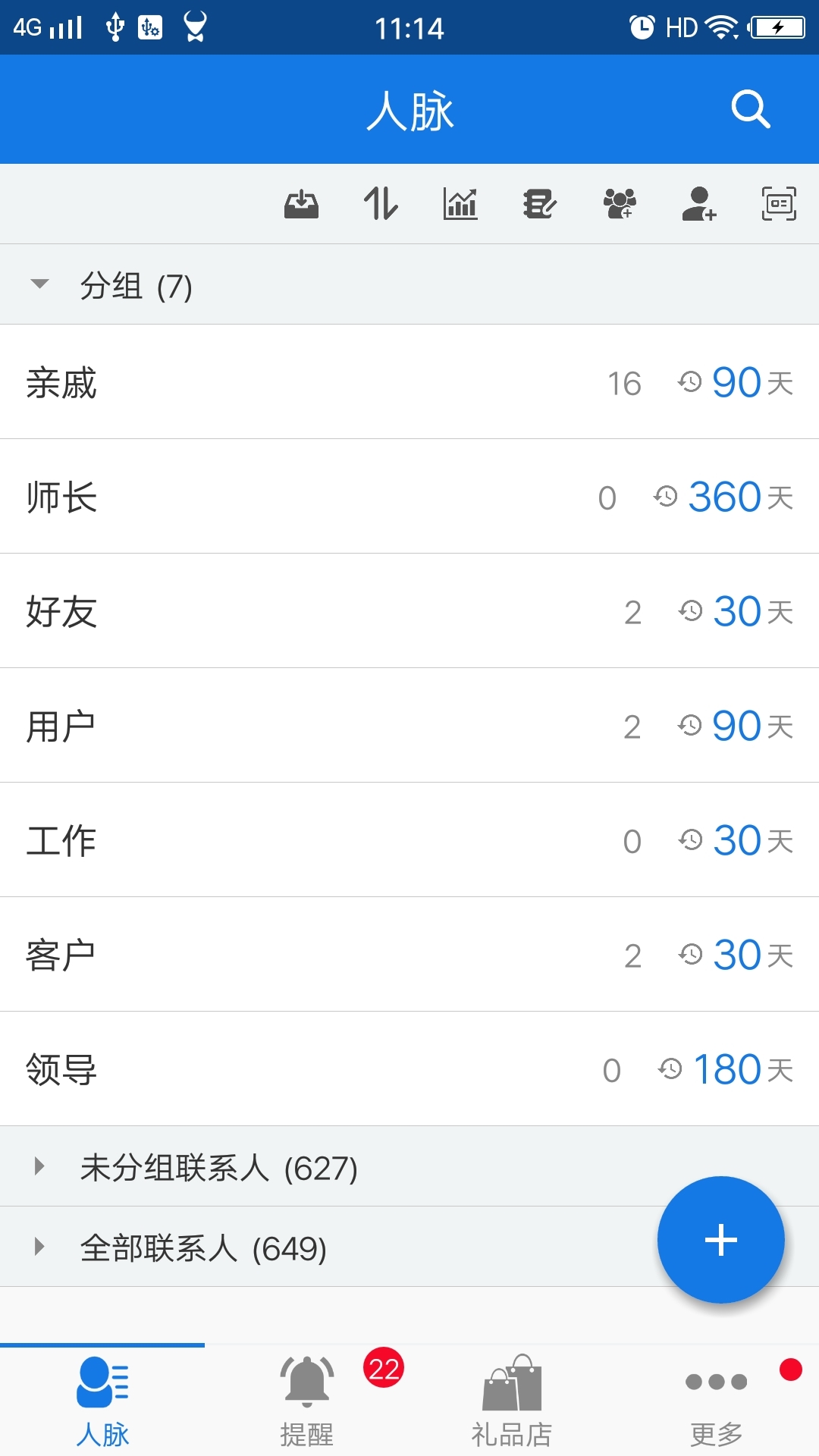The width and height of the screenshot is (819, 1456).
Task: View the statistics chart icon
Action: click(x=460, y=204)
